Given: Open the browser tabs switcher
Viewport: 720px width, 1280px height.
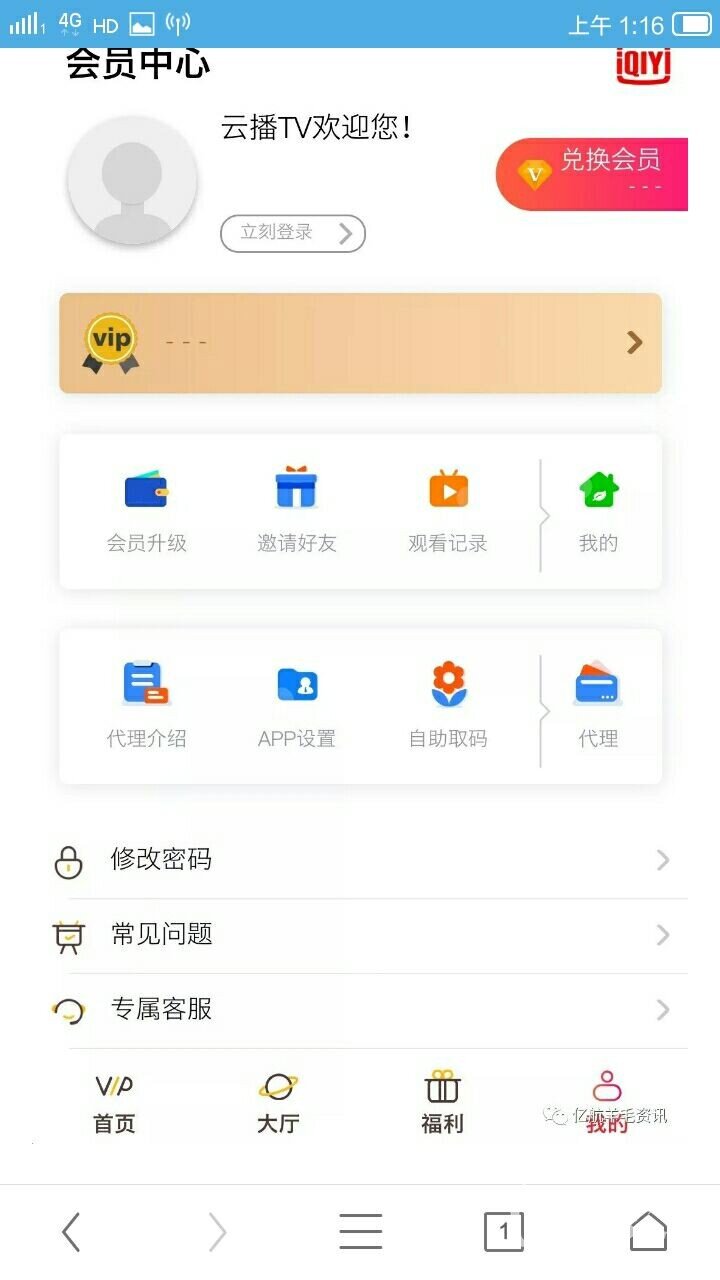Looking at the screenshot, I should click(x=504, y=1231).
